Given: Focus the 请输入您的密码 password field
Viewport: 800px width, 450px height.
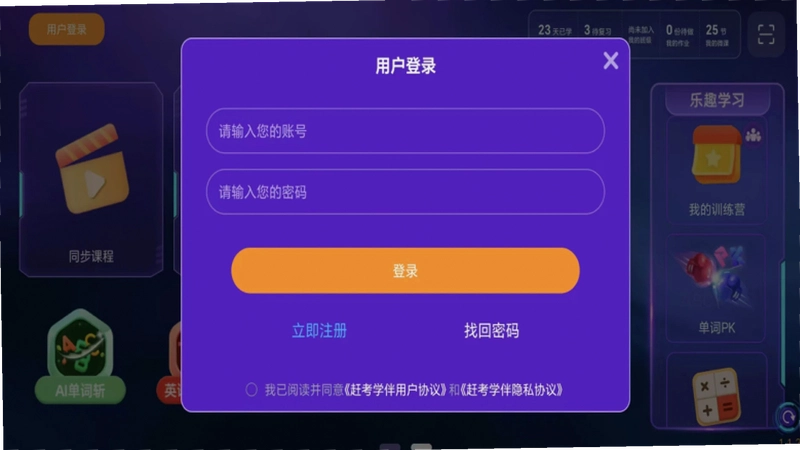Looking at the screenshot, I should click(x=405, y=192).
